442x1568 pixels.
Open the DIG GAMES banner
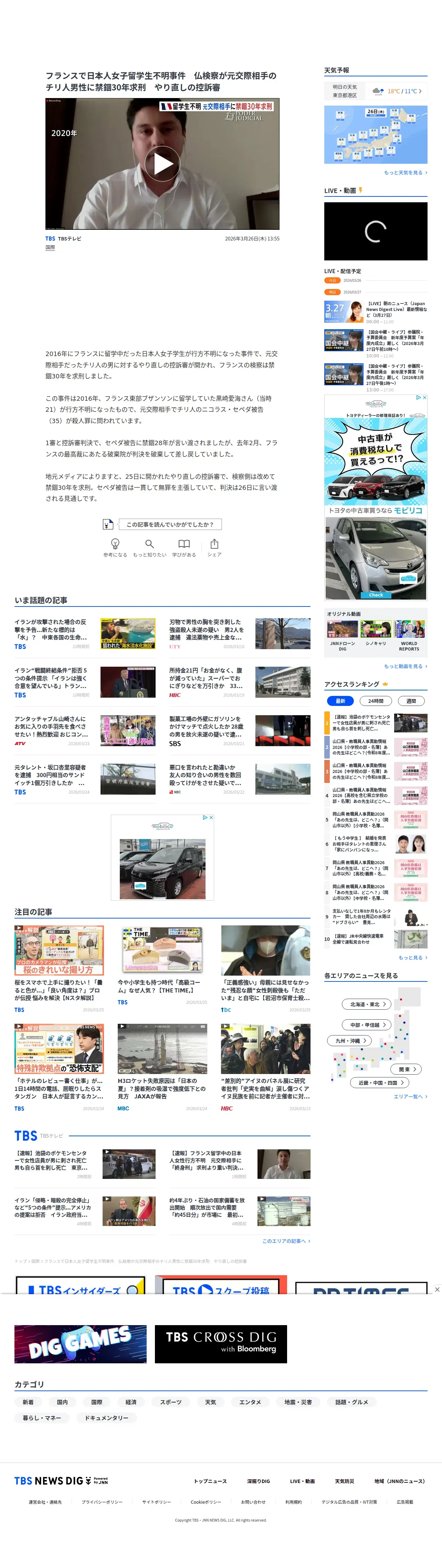(80, 1344)
